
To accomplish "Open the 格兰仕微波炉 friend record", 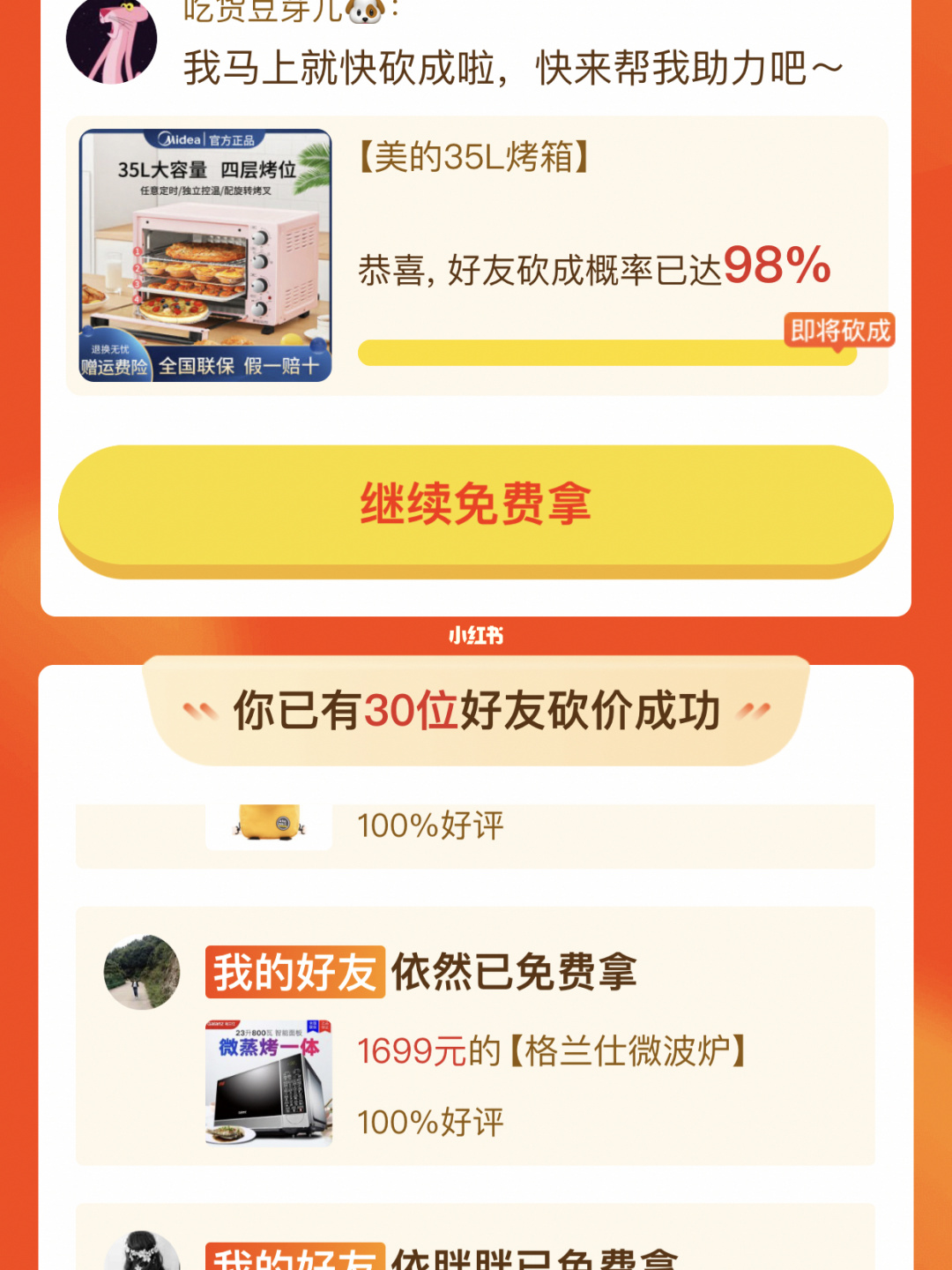I will (476, 1036).
